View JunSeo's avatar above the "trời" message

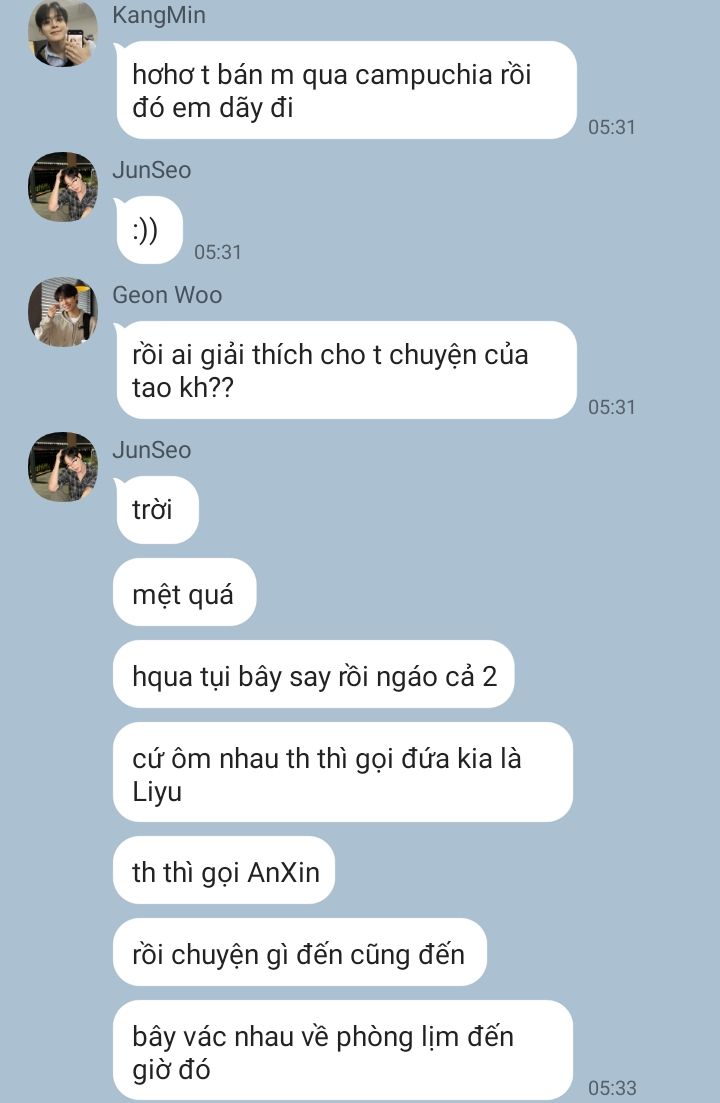(x=62, y=467)
